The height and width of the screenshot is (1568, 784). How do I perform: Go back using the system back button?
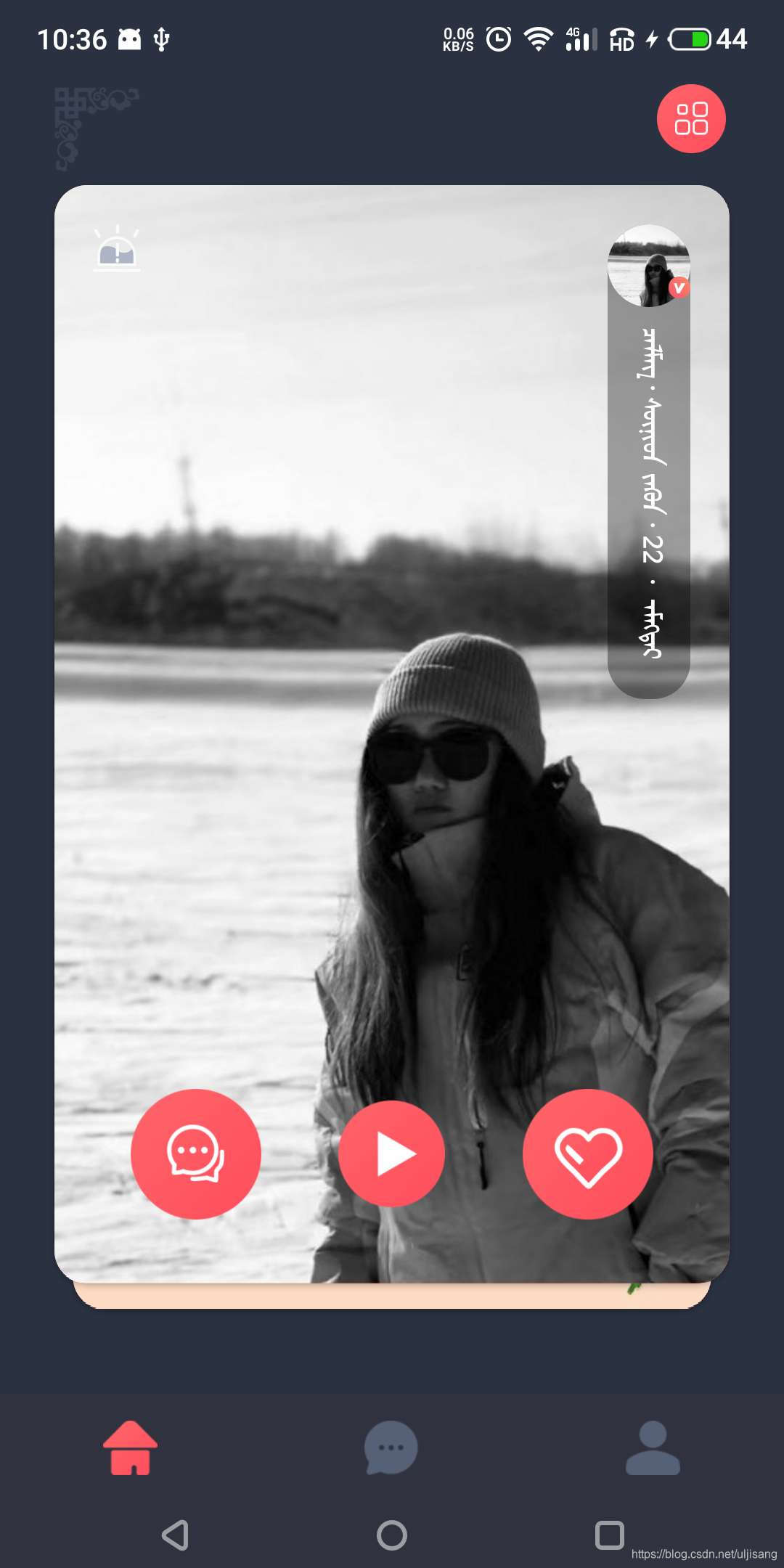tap(175, 1535)
